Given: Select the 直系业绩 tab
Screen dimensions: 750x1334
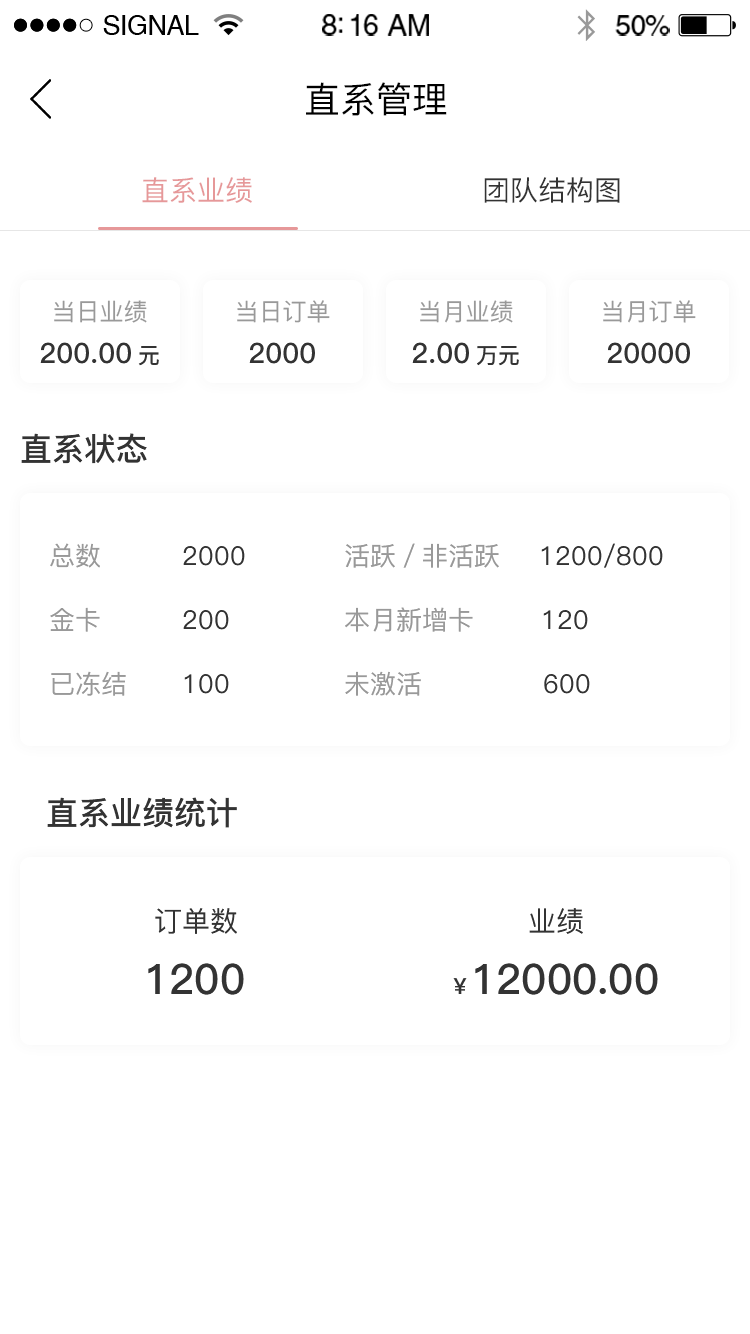Looking at the screenshot, I should [197, 190].
